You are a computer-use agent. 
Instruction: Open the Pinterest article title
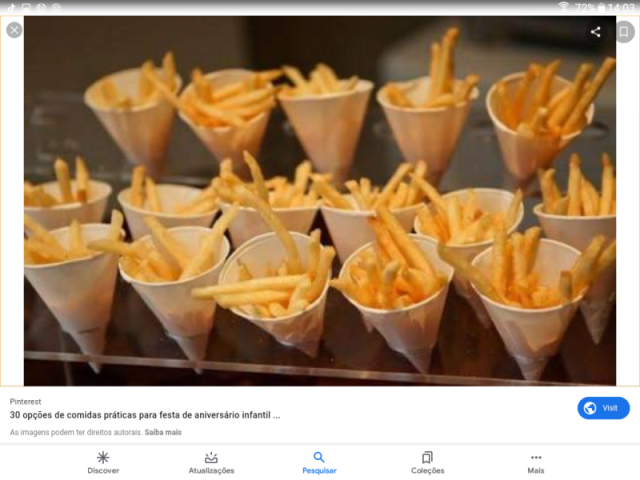[145, 414]
